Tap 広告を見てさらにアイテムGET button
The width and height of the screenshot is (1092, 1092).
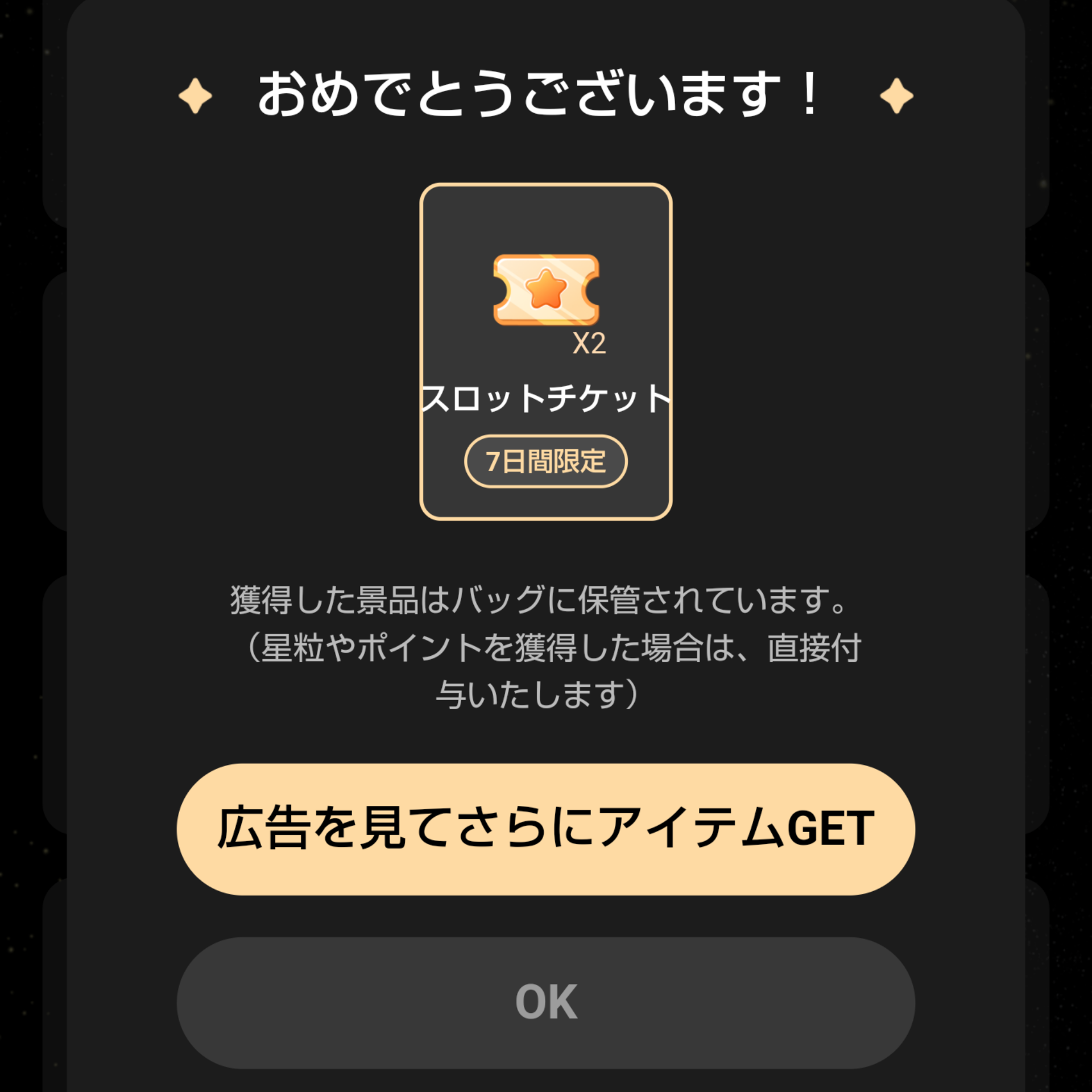pyautogui.click(x=545, y=829)
